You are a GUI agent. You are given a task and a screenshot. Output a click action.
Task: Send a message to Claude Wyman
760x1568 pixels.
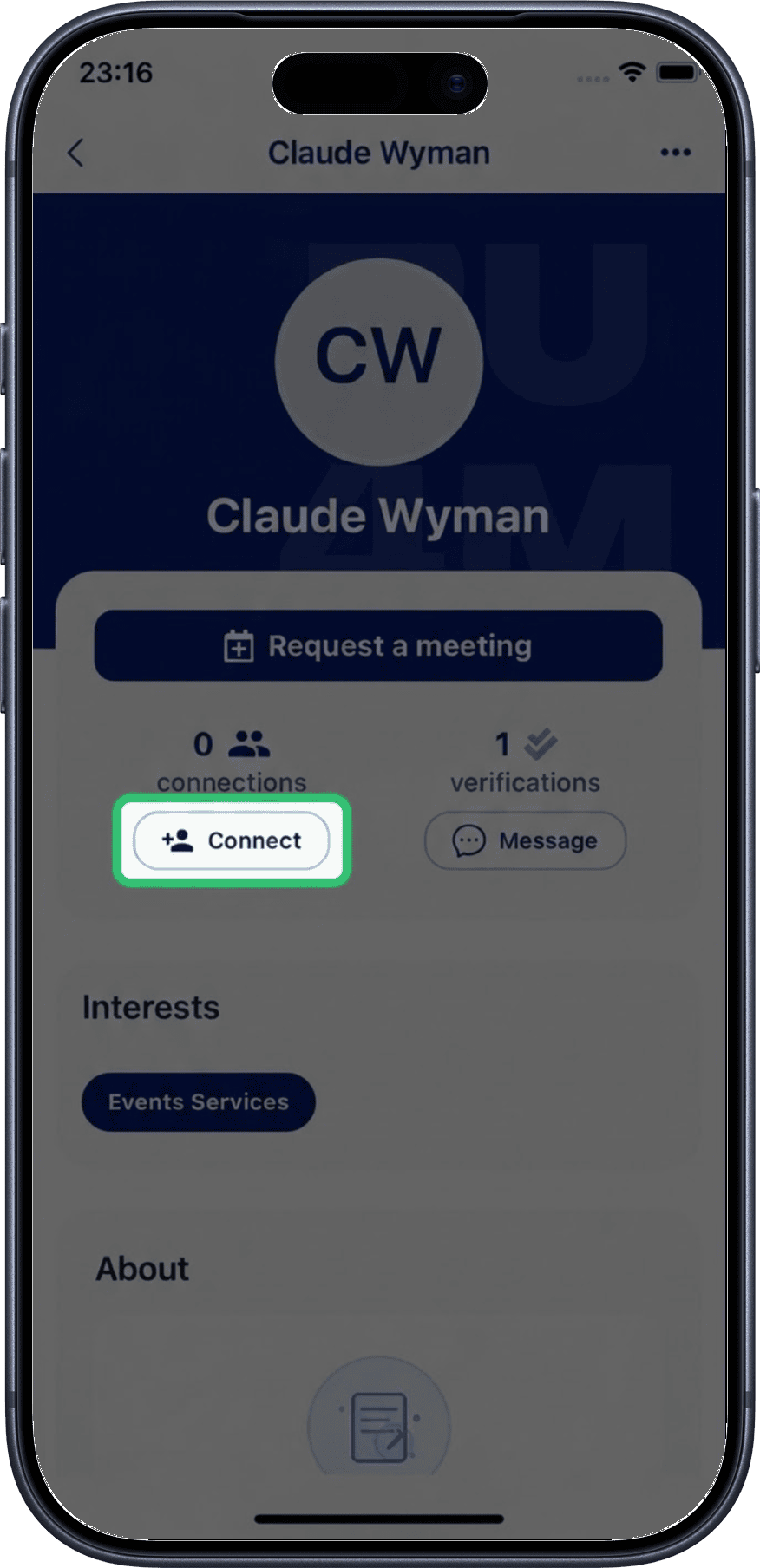[x=524, y=840]
